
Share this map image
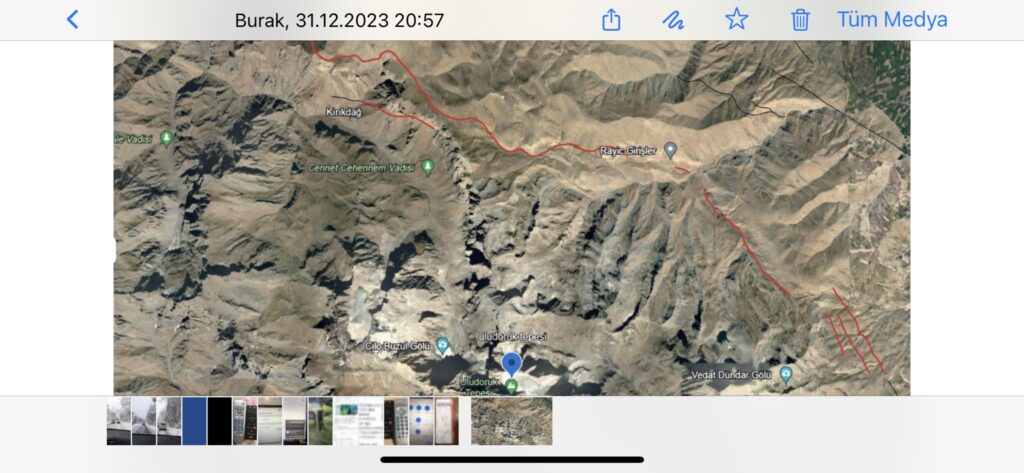[x=611, y=20]
